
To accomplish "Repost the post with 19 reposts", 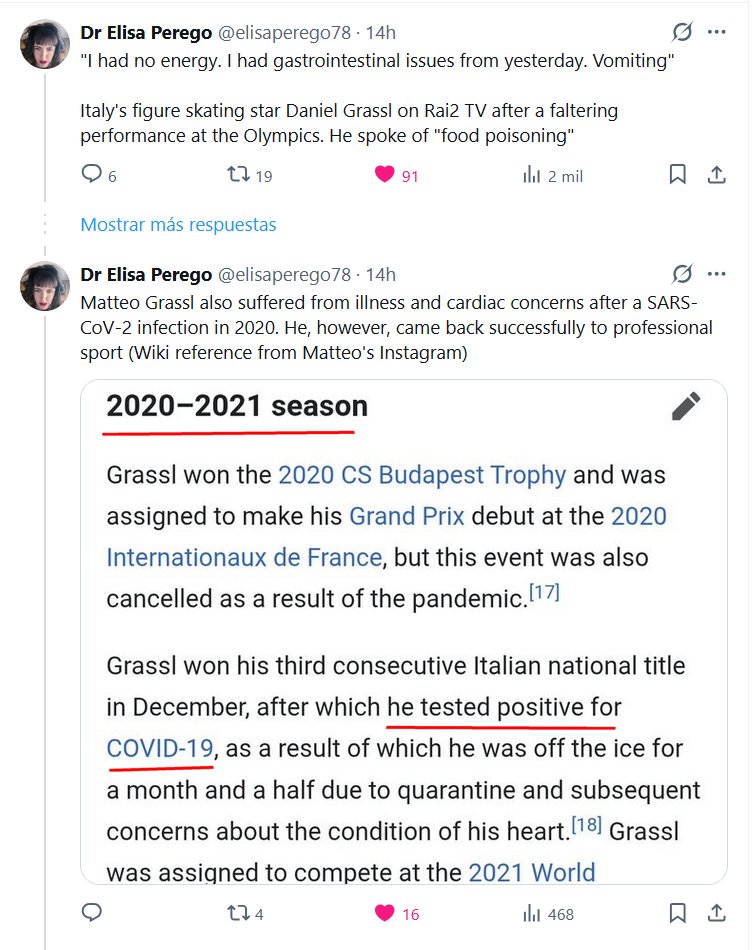I will coord(238,175).
